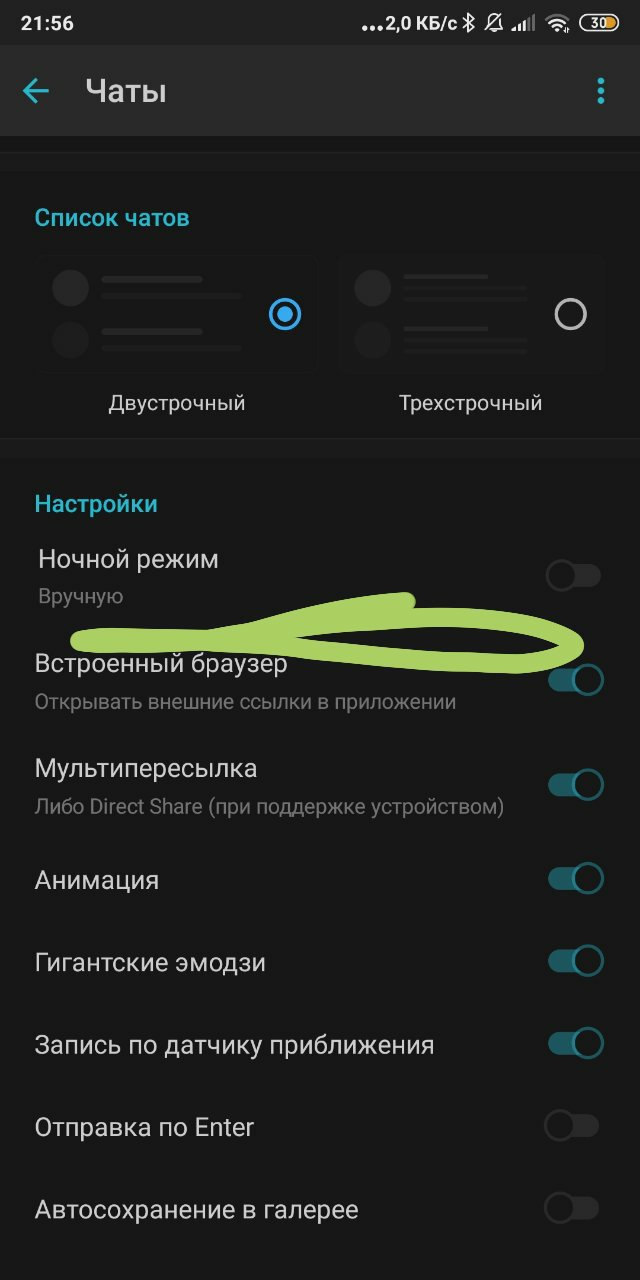640x1280 pixels.
Task: Go back from the Чаты settings screen
Action: [36, 91]
